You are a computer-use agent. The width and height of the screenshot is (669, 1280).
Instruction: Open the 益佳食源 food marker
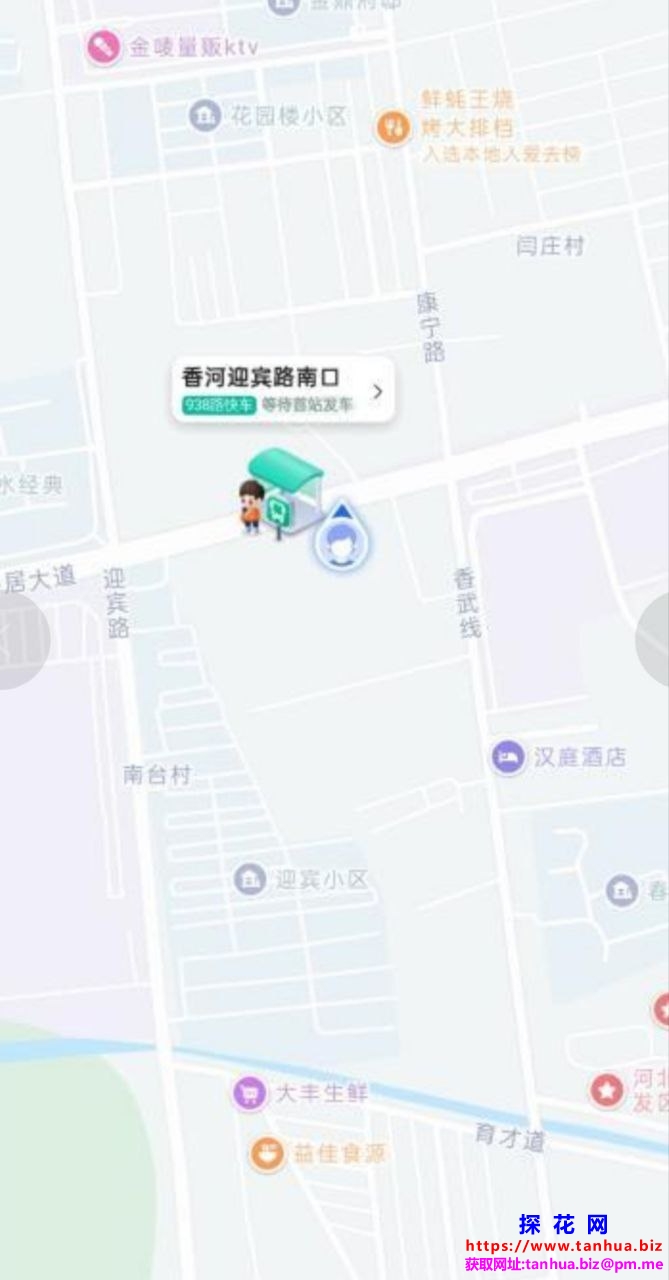coord(266,1154)
